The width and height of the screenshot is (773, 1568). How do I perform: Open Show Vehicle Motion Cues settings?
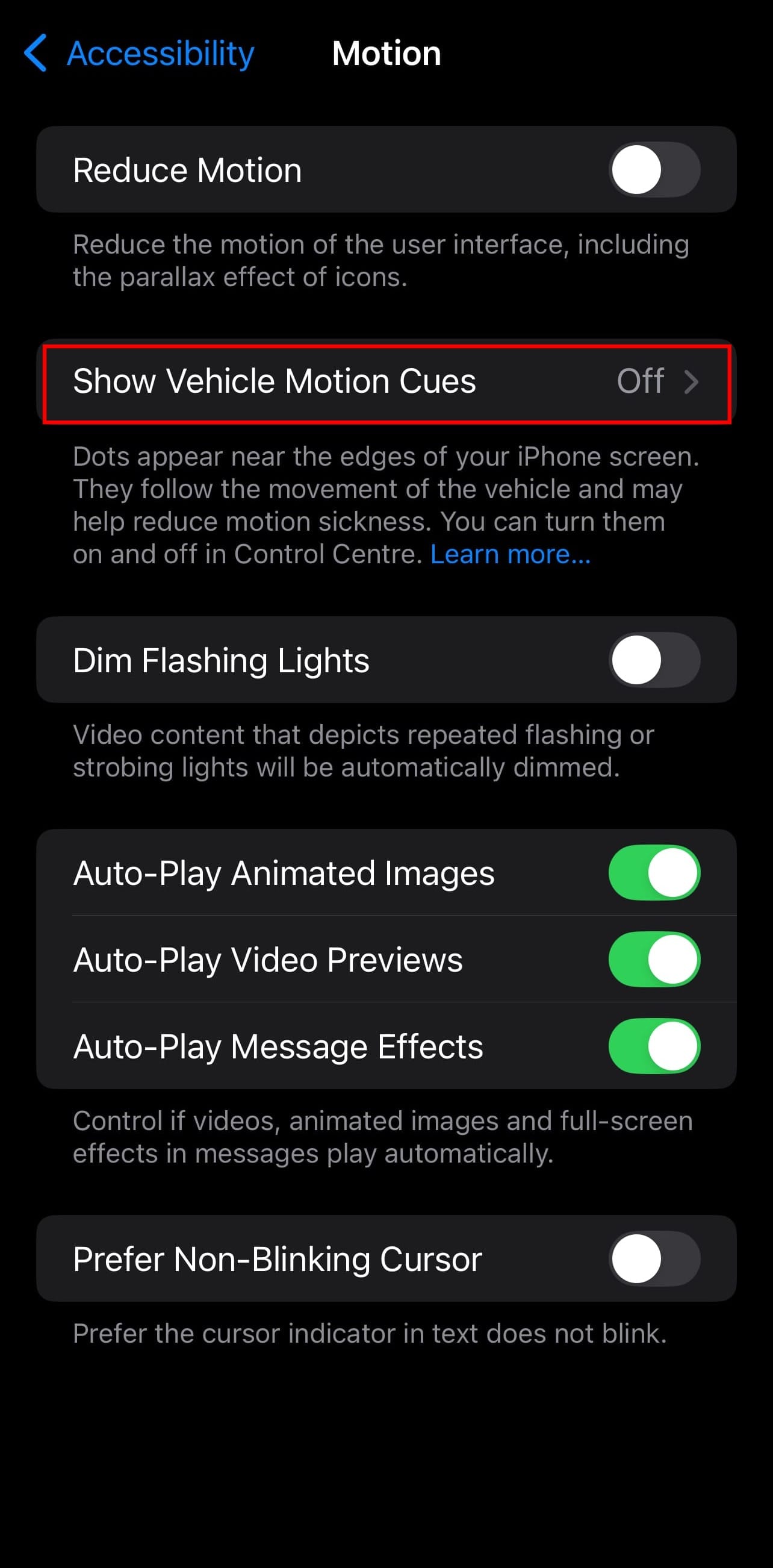386,382
